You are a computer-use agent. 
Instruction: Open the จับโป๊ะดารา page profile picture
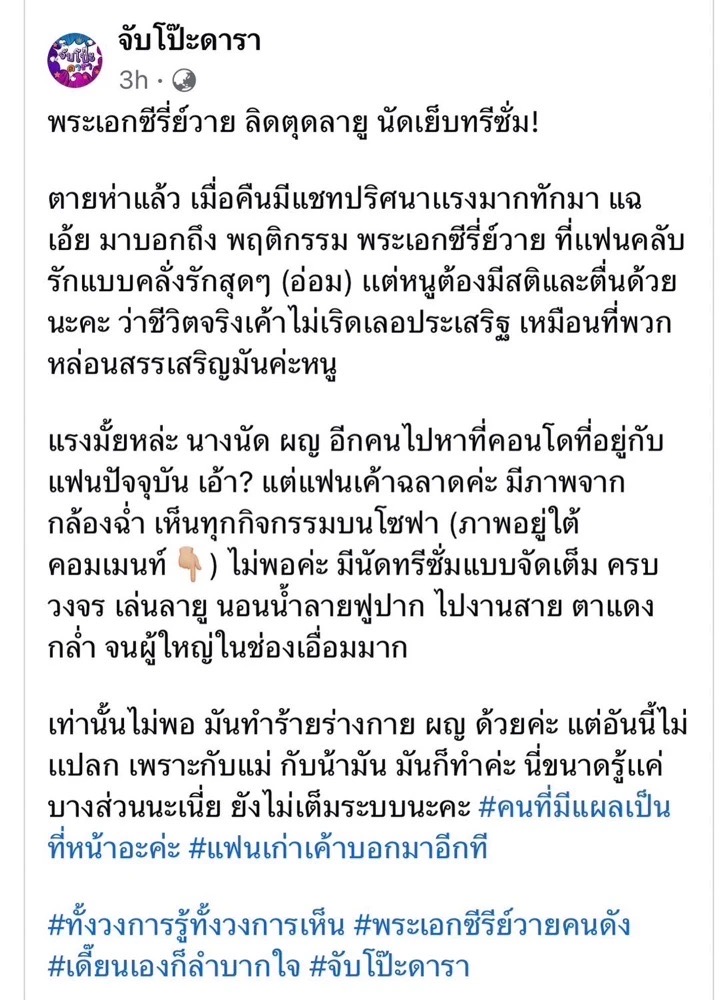point(77,56)
